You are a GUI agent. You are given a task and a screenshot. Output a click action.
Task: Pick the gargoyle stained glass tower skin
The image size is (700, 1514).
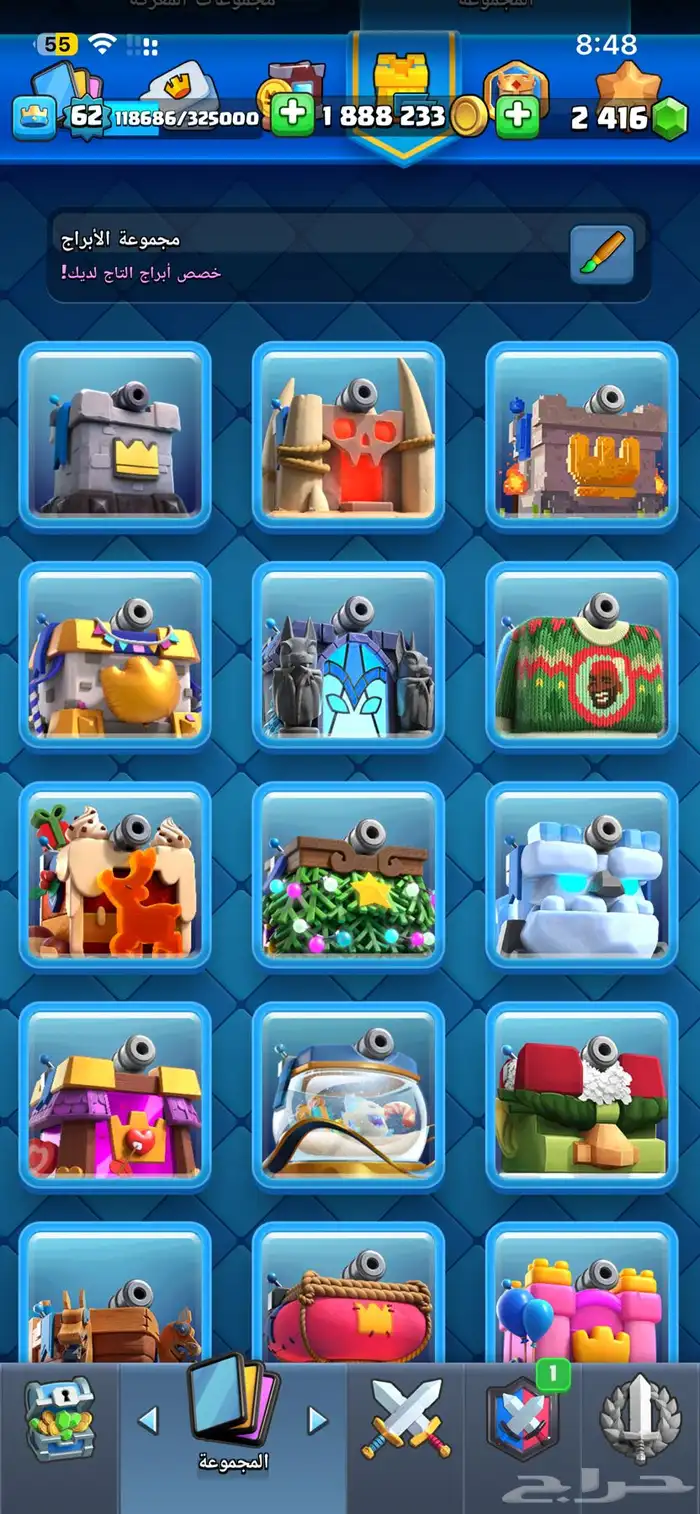point(348,656)
